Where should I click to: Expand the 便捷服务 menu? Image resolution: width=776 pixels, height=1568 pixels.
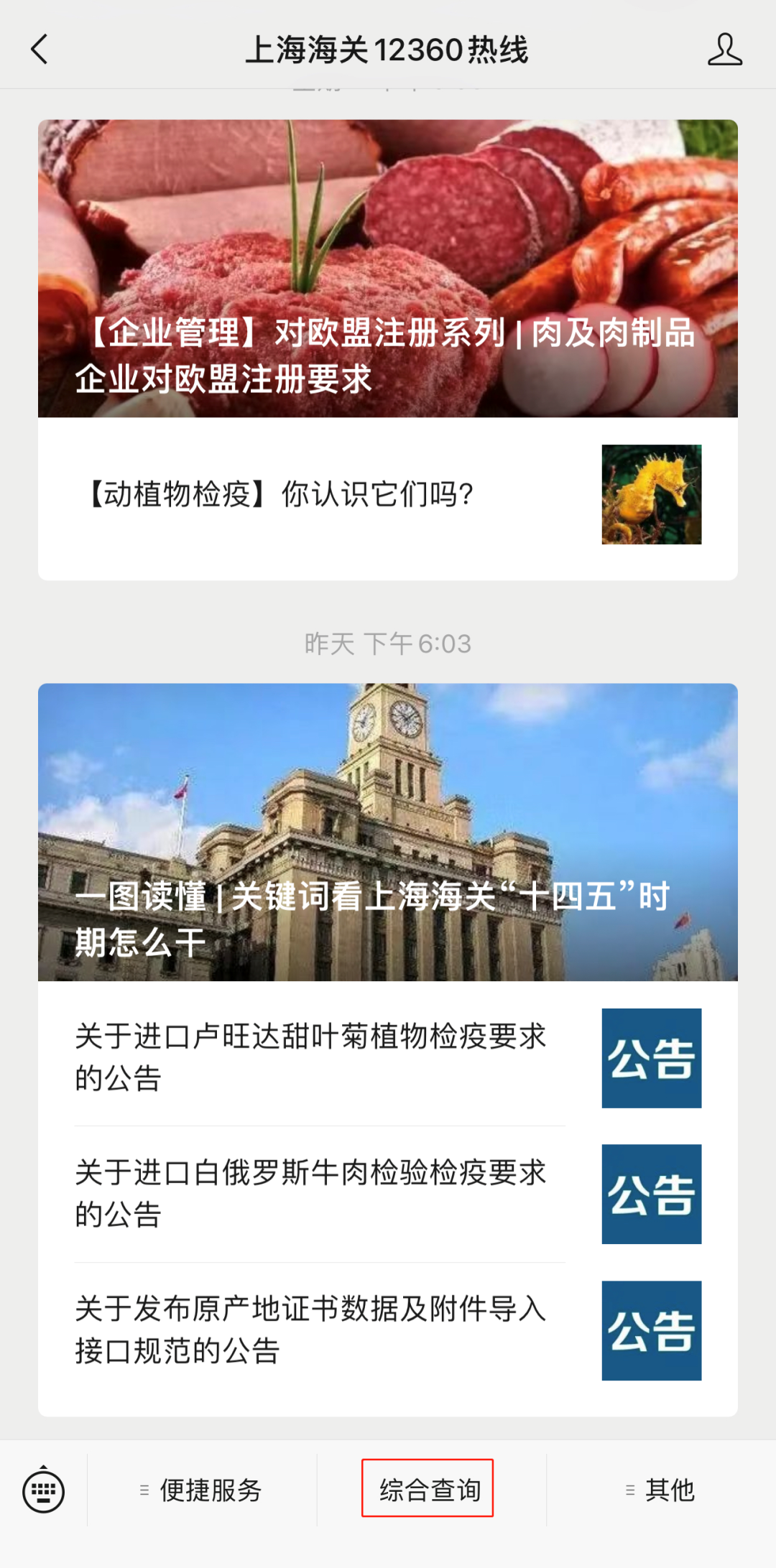[202, 1490]
